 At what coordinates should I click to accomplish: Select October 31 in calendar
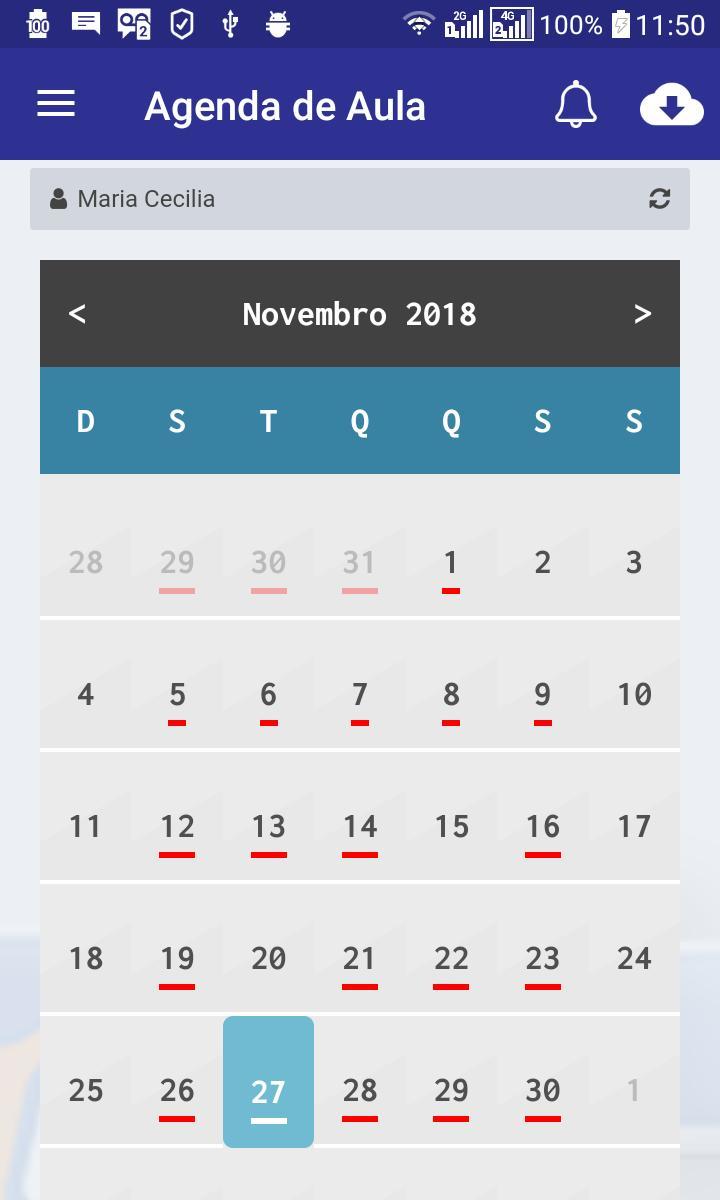pyautogui.click(x=359, y=563)
